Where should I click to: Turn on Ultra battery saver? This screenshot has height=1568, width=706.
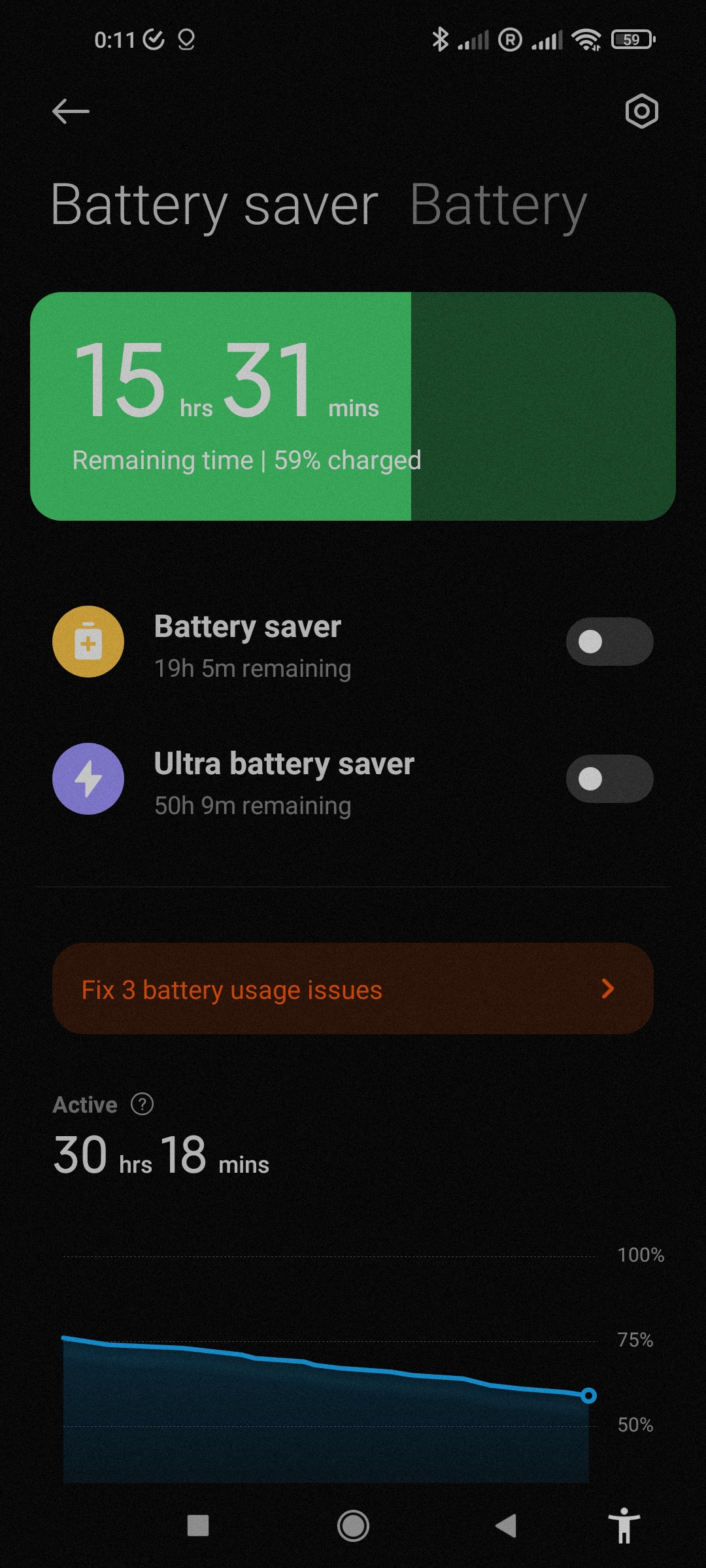609,779
